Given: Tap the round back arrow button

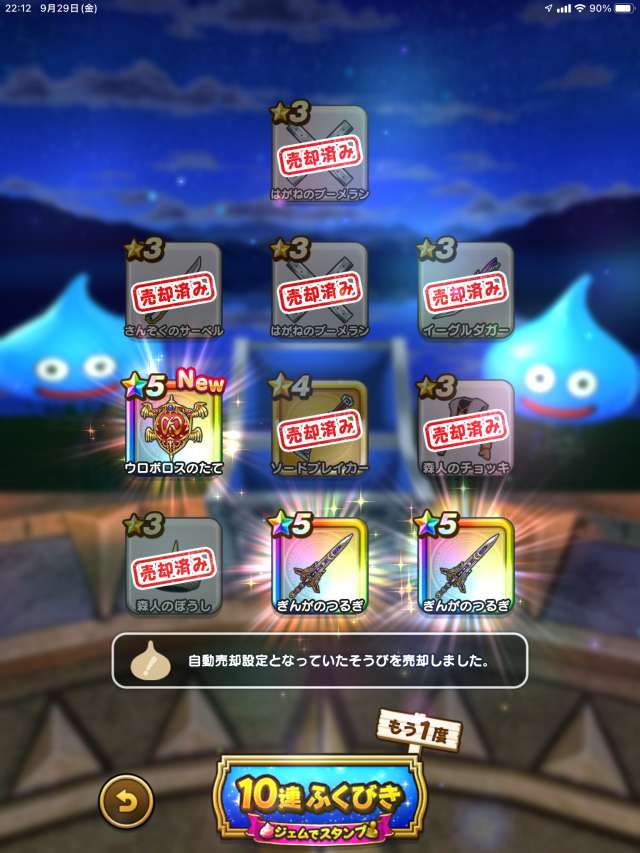Looking at the screenshot, I should pyautogui.click(x=127, y=801).
